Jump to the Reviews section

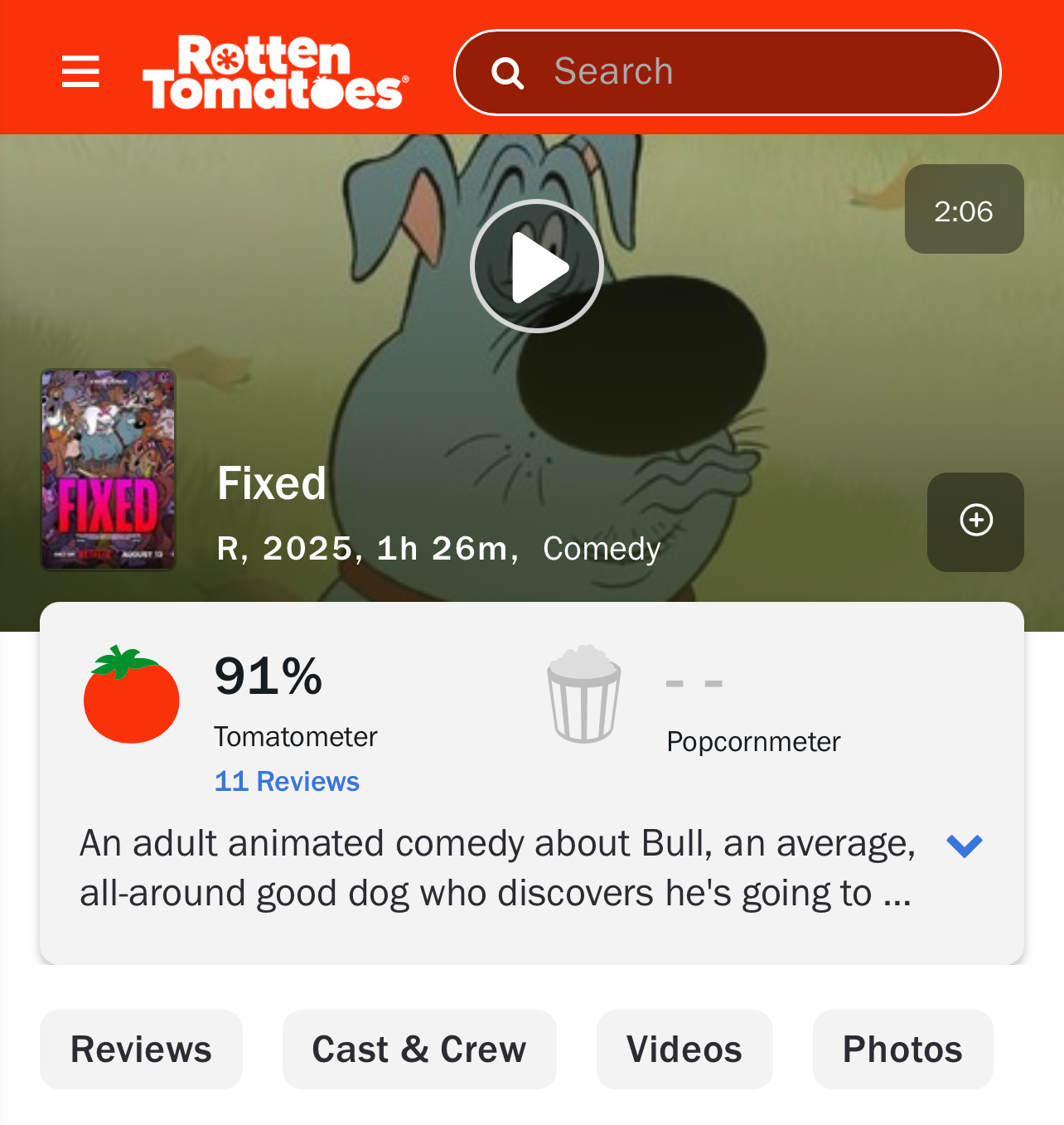(x=141, y=1049)
